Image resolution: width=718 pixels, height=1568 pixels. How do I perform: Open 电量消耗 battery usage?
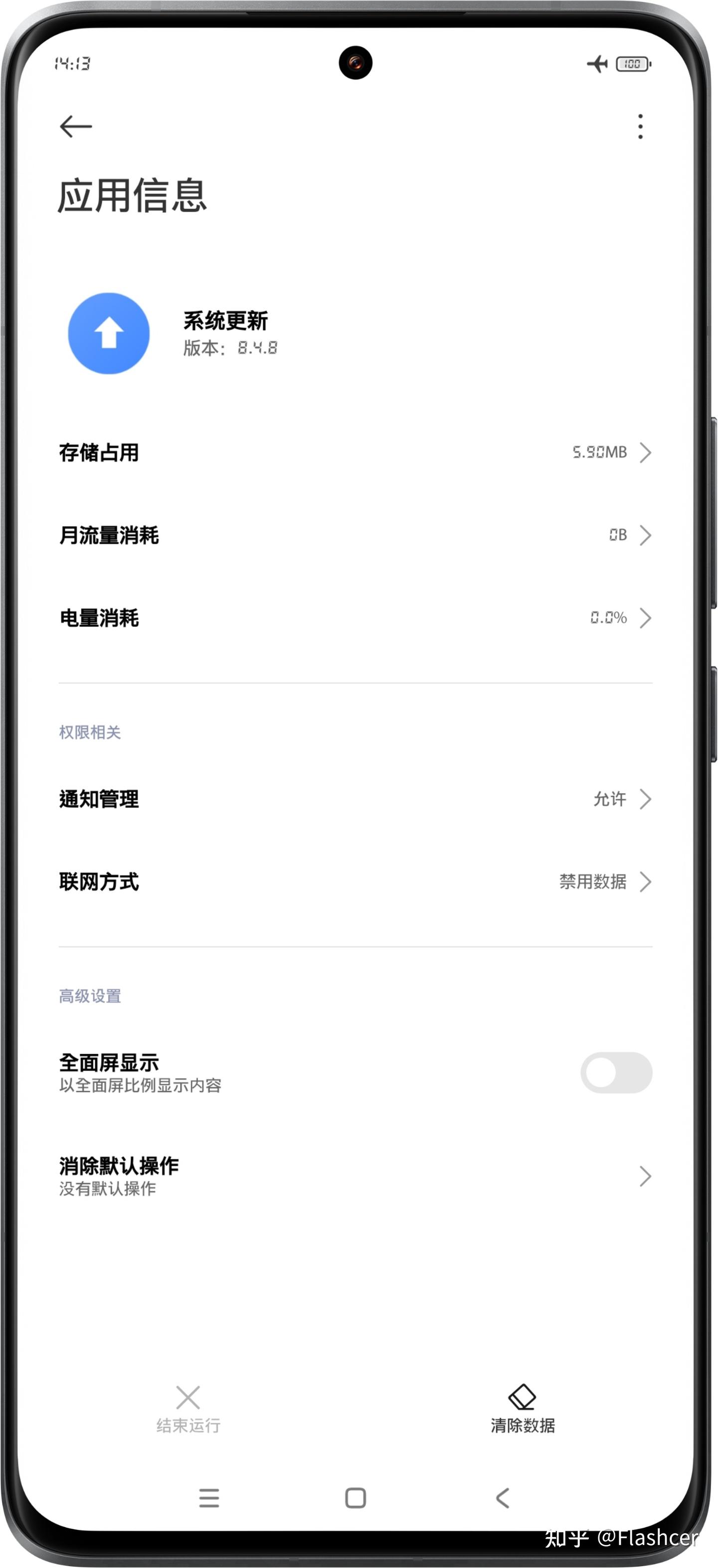tap(356, 618)
